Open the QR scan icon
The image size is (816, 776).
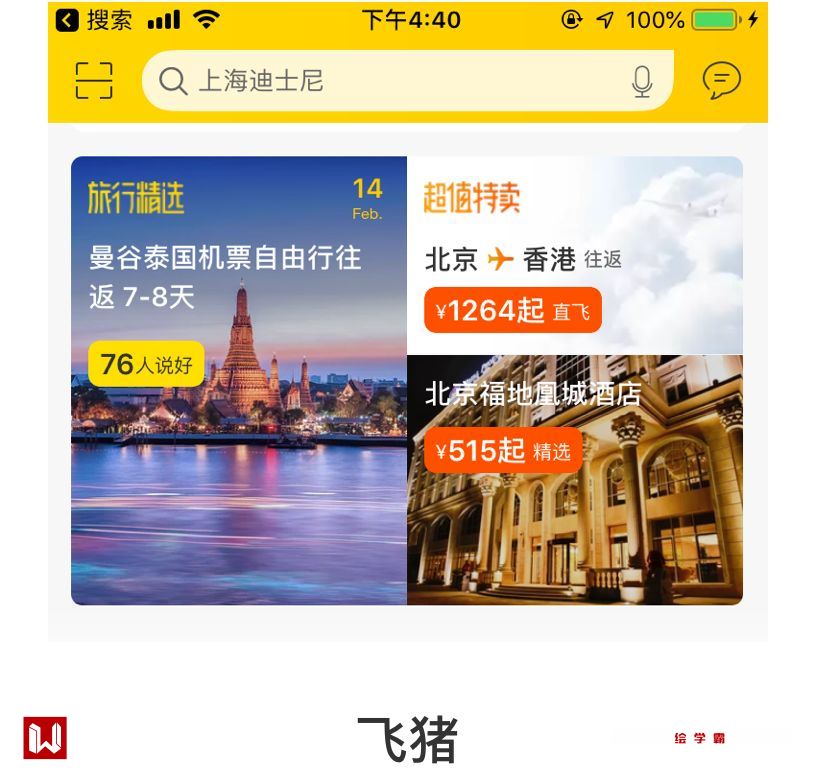coord(94,81)
